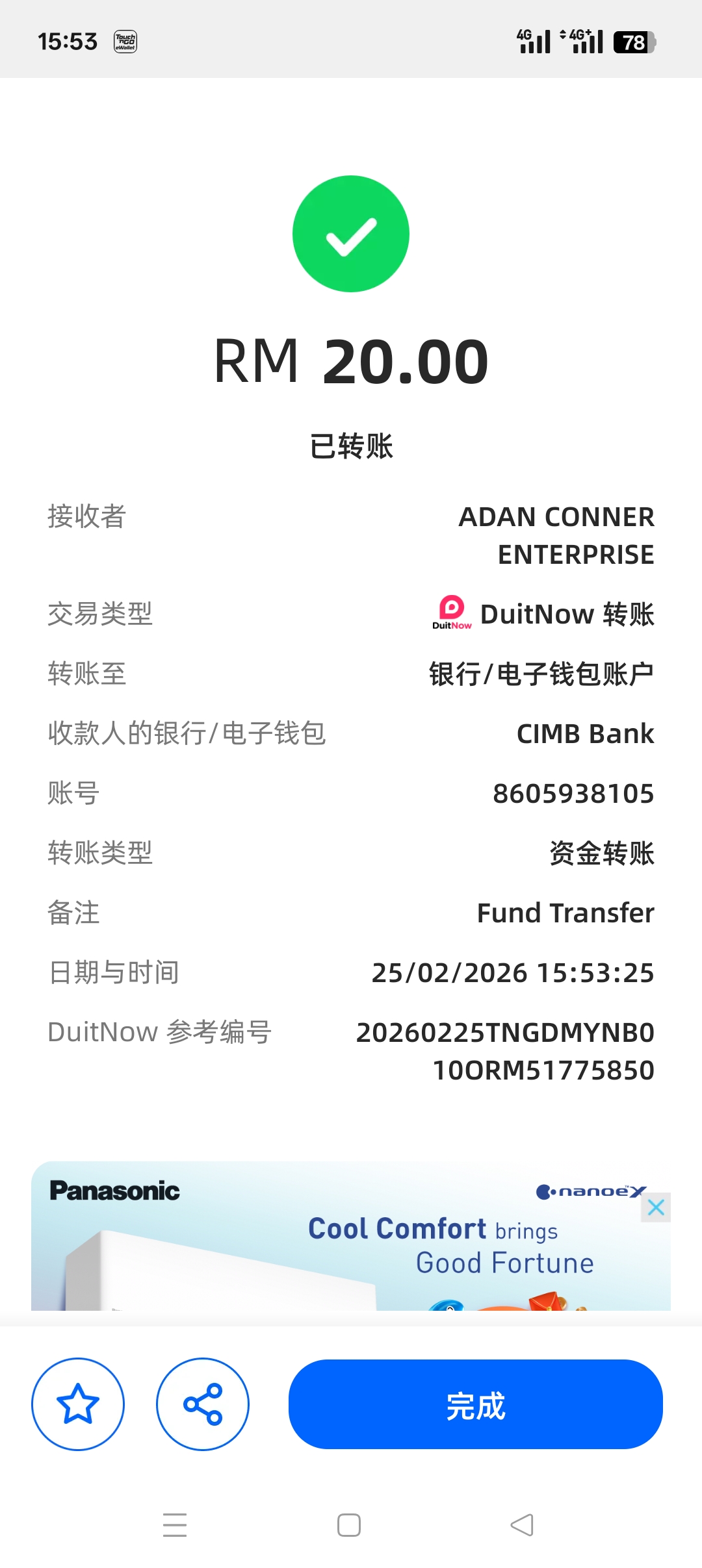Go back using system navigation arrow
This screenshot has width=702, height=1568.
522,1525
